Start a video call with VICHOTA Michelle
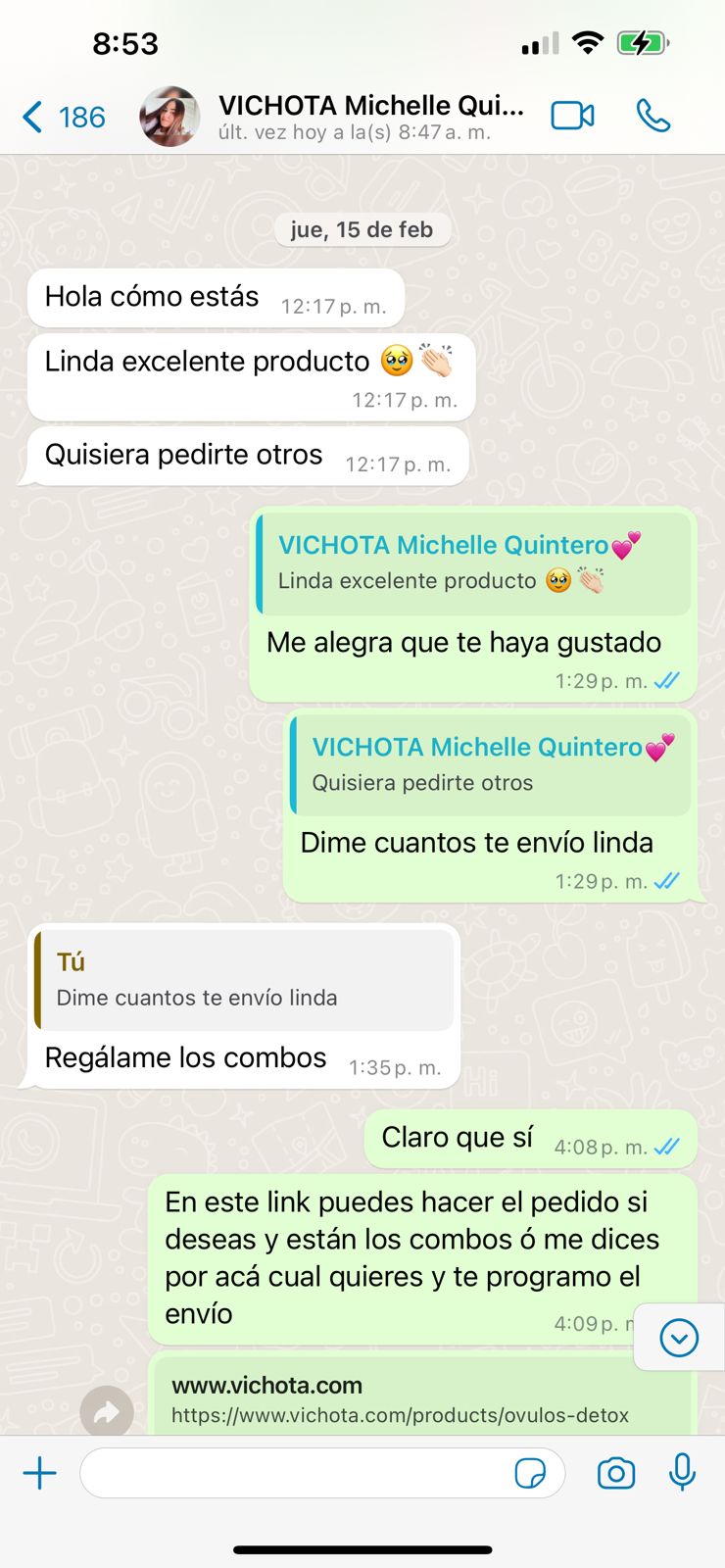Image resolution: width=725 pixels, height=1568 pixels. pos(572,116)
